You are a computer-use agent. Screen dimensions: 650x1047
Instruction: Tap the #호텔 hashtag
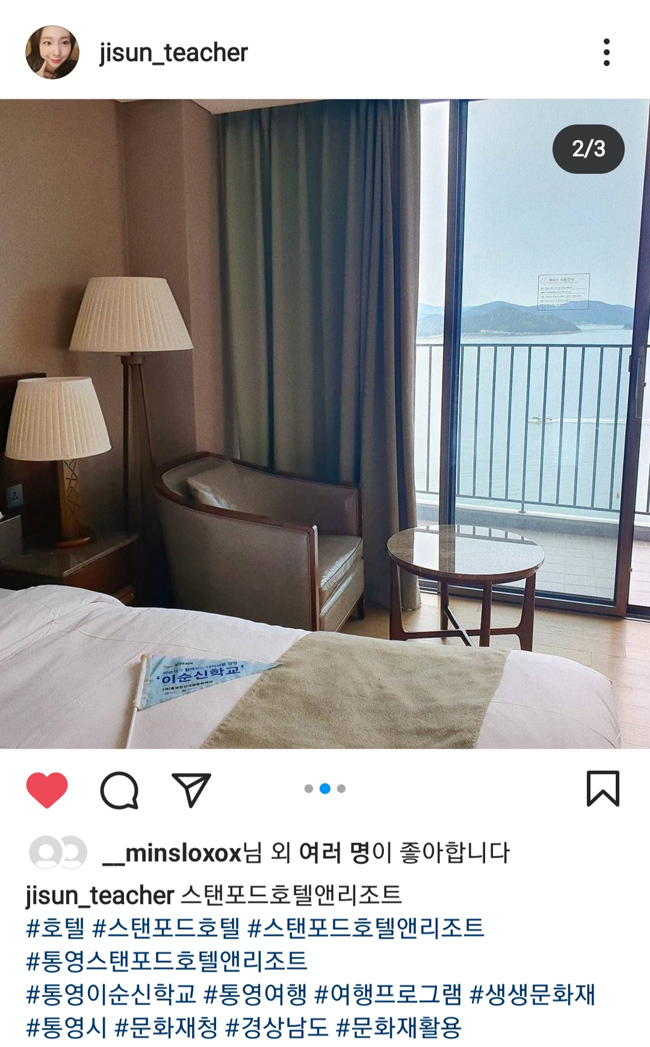[55, 927]
